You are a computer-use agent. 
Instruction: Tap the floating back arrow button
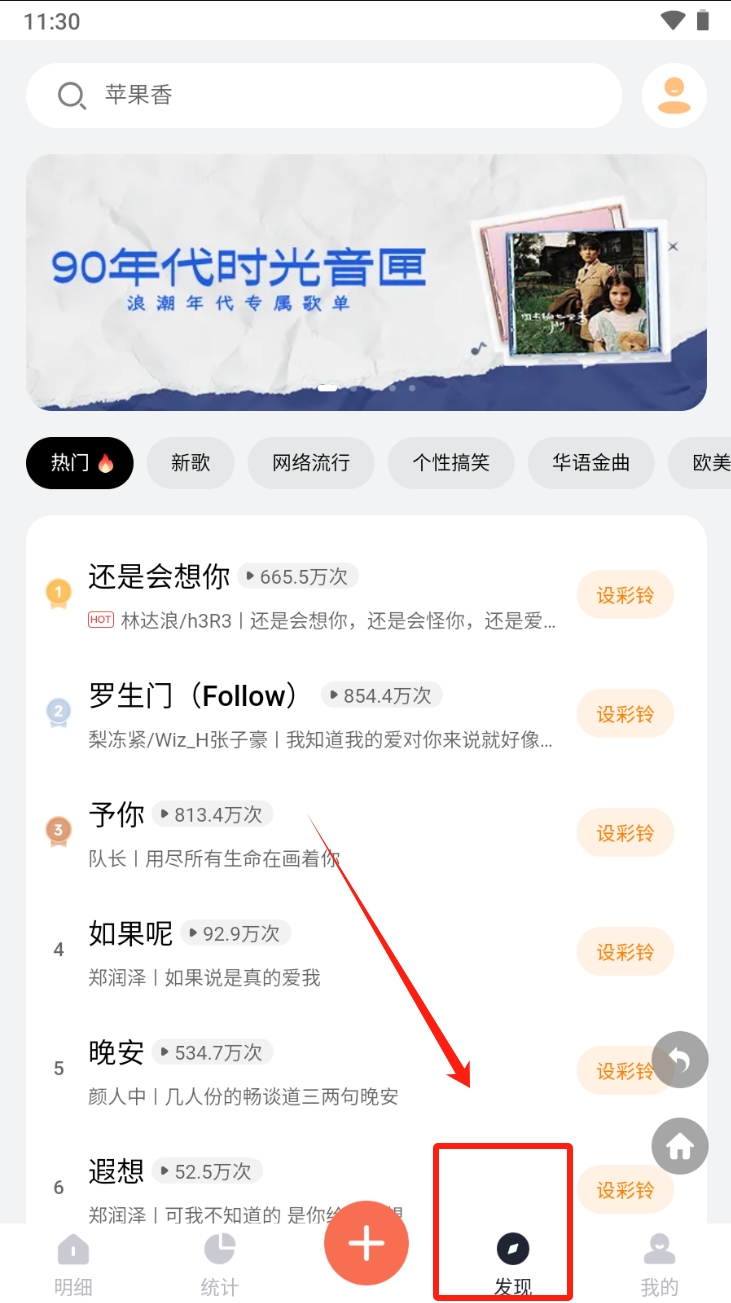(680, 1060)
